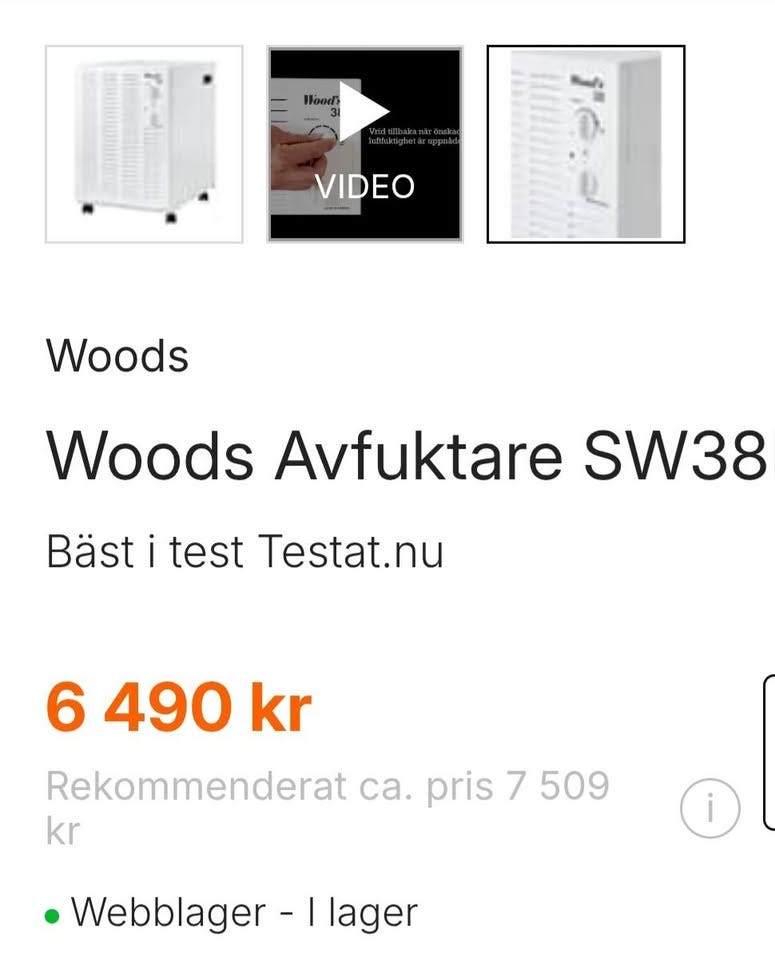775x960 pixels.
Task: Open the Webblager - I lager stock link
Action: 244,911
